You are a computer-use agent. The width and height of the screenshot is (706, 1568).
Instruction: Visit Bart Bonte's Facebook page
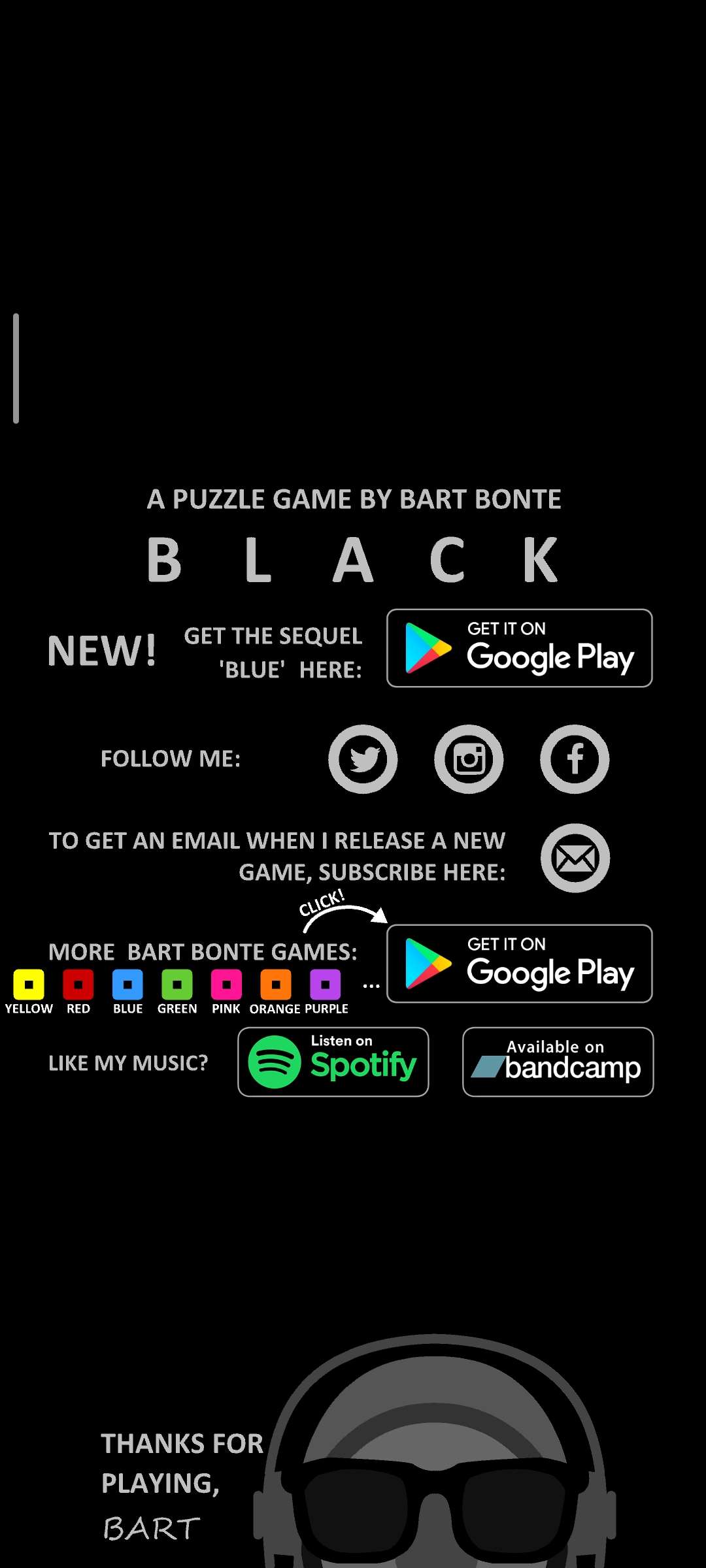[575, 759]
